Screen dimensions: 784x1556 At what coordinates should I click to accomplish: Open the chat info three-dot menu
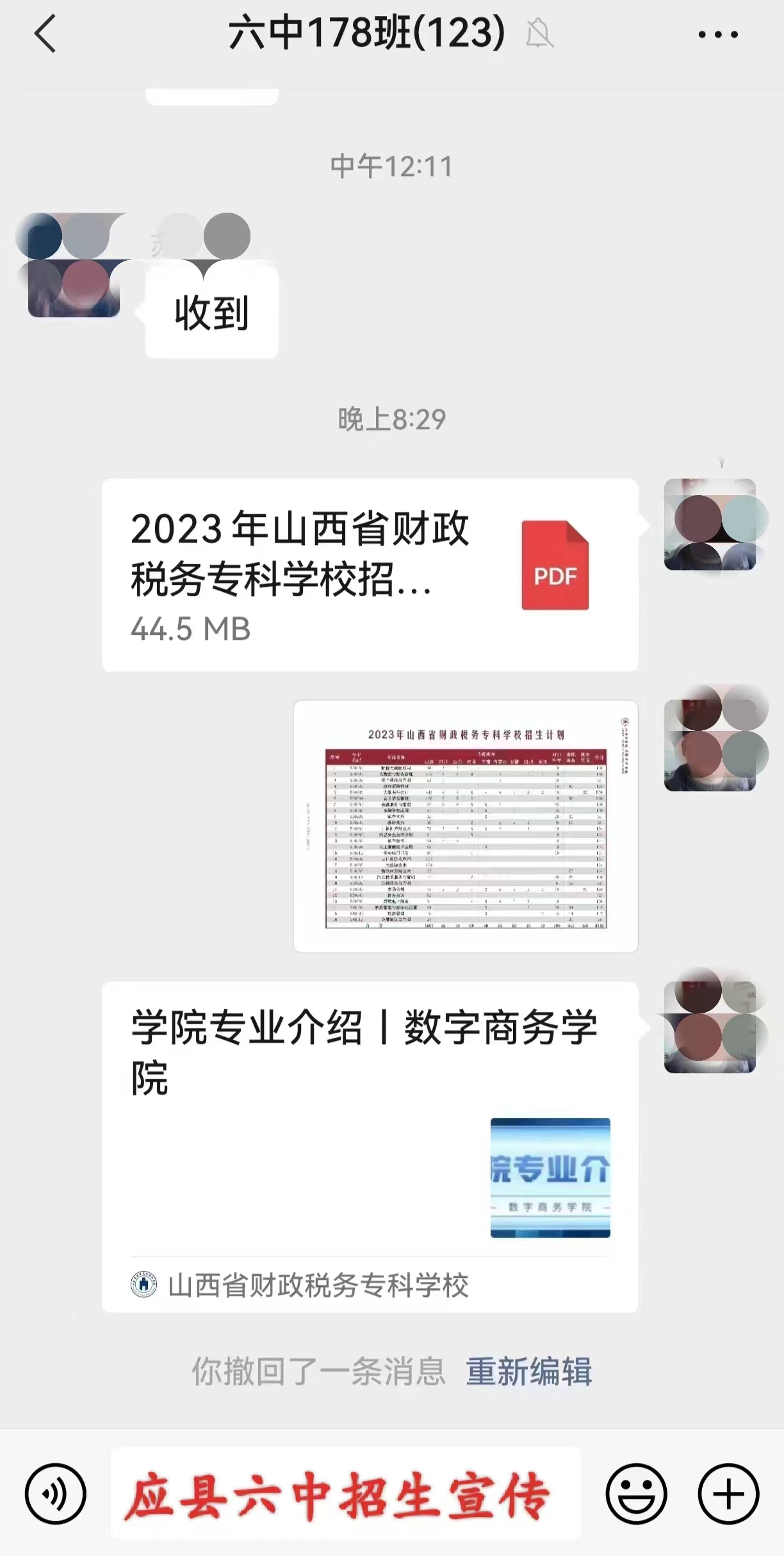[x=718, y=35]
